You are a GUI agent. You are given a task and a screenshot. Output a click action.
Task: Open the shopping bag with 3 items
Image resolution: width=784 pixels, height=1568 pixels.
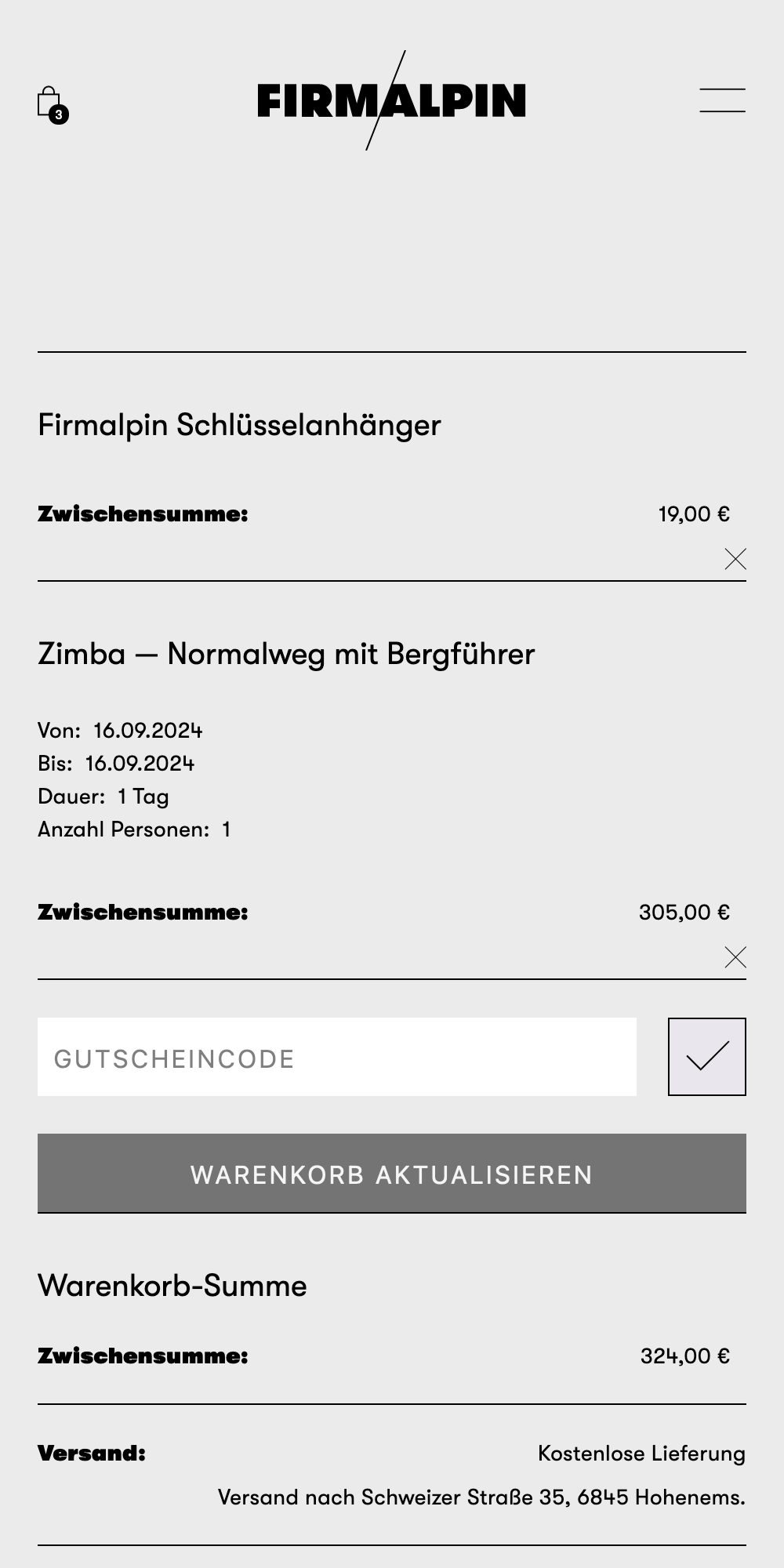pos(51,103)
